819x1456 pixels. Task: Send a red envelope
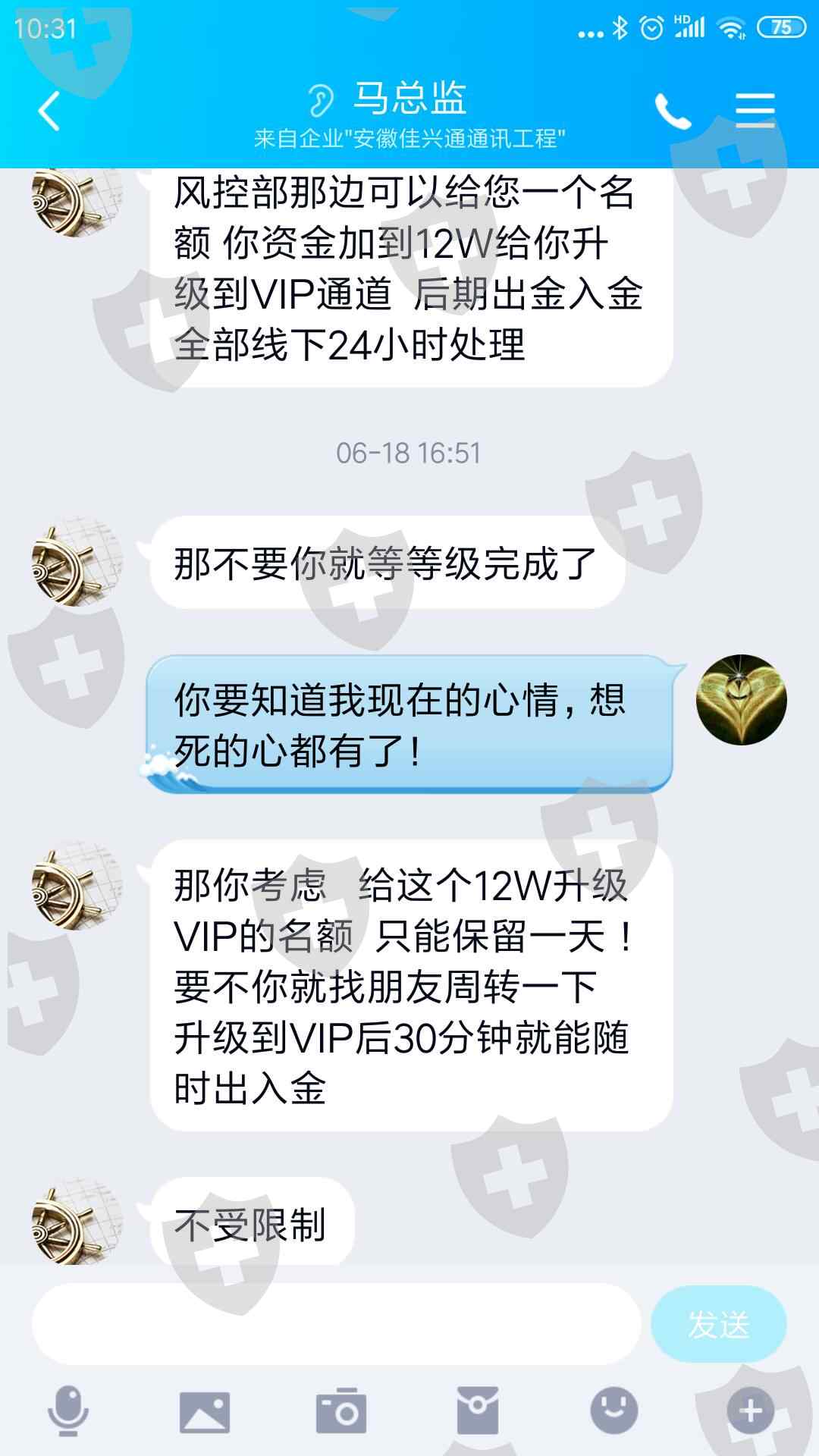point(478,1411)
